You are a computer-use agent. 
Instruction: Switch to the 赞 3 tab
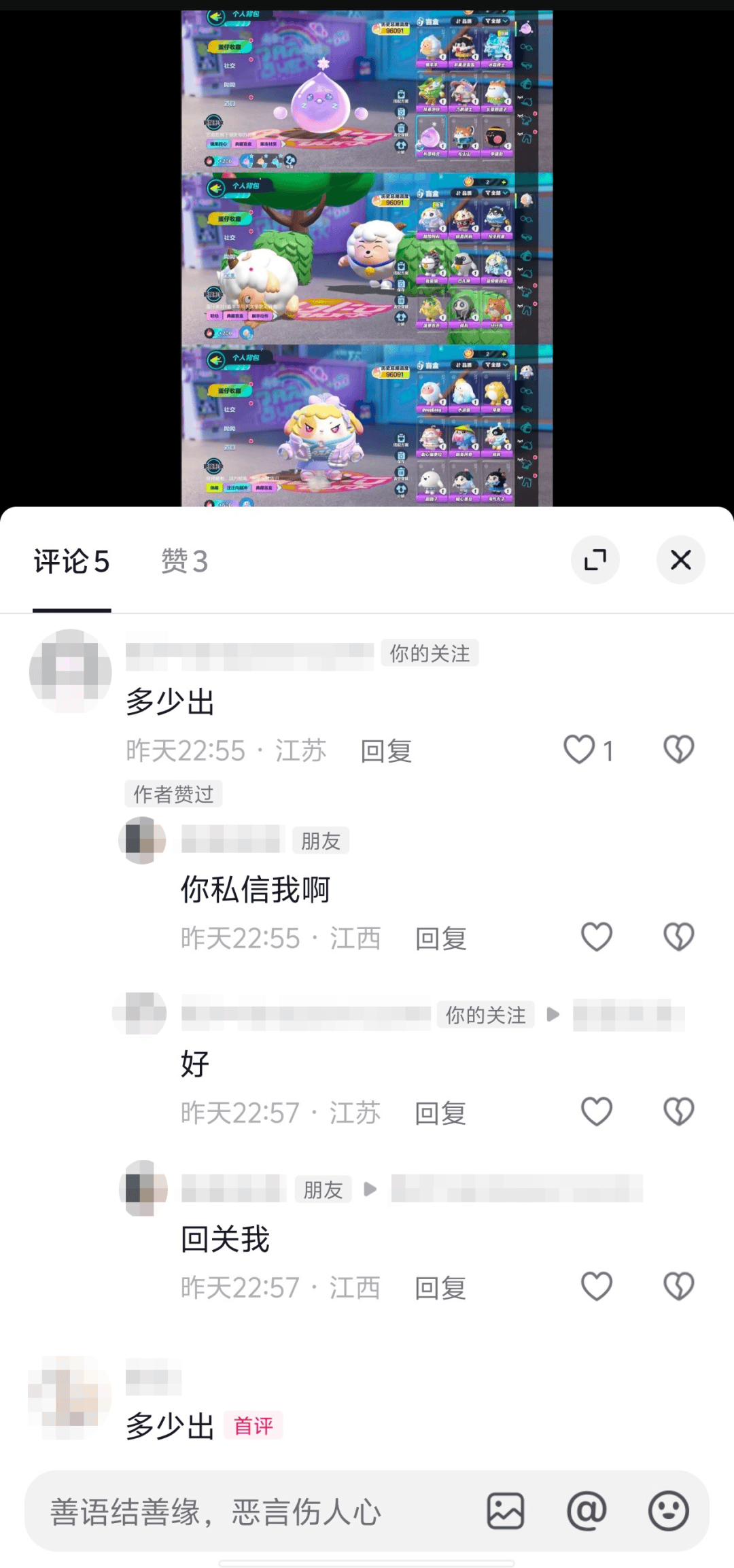184,561
